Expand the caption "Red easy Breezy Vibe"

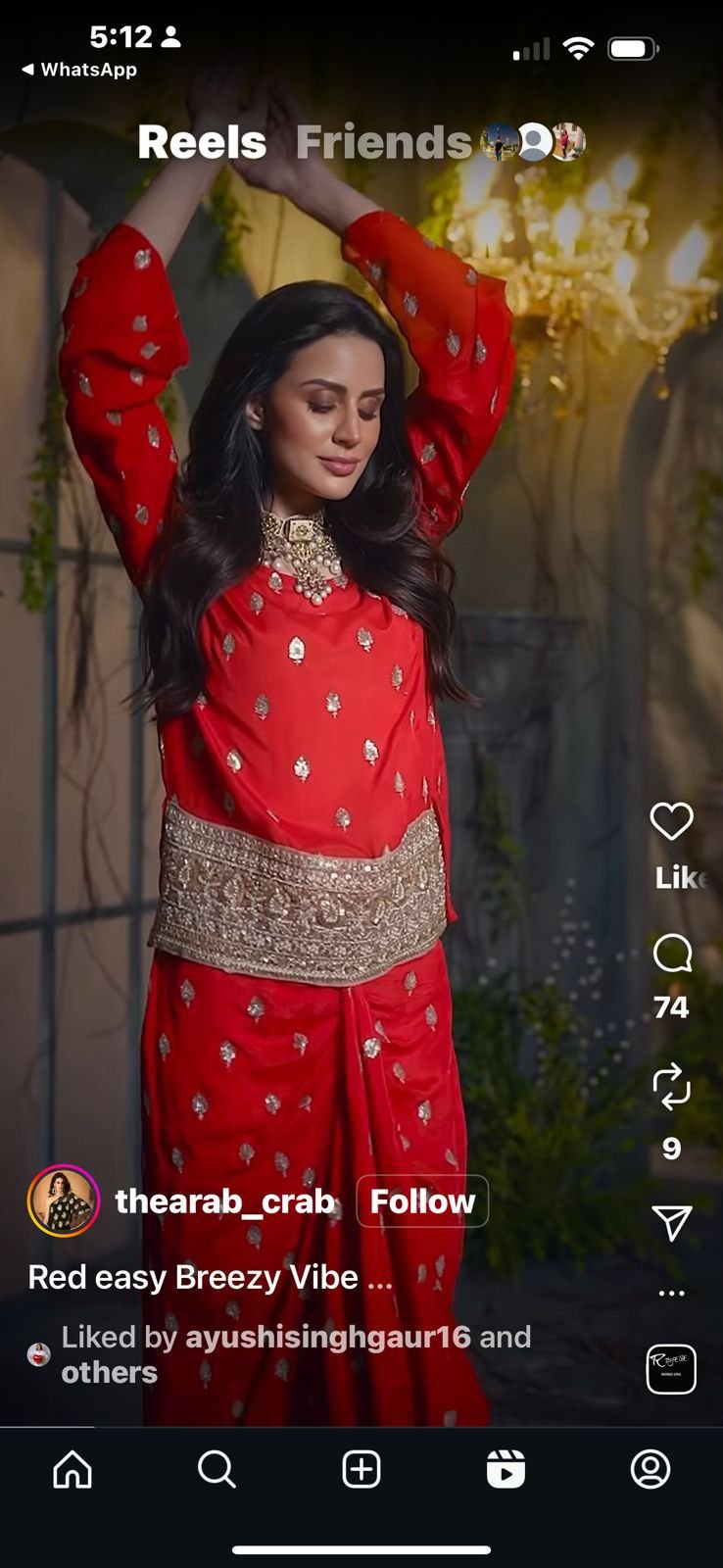pos(210,1278)
